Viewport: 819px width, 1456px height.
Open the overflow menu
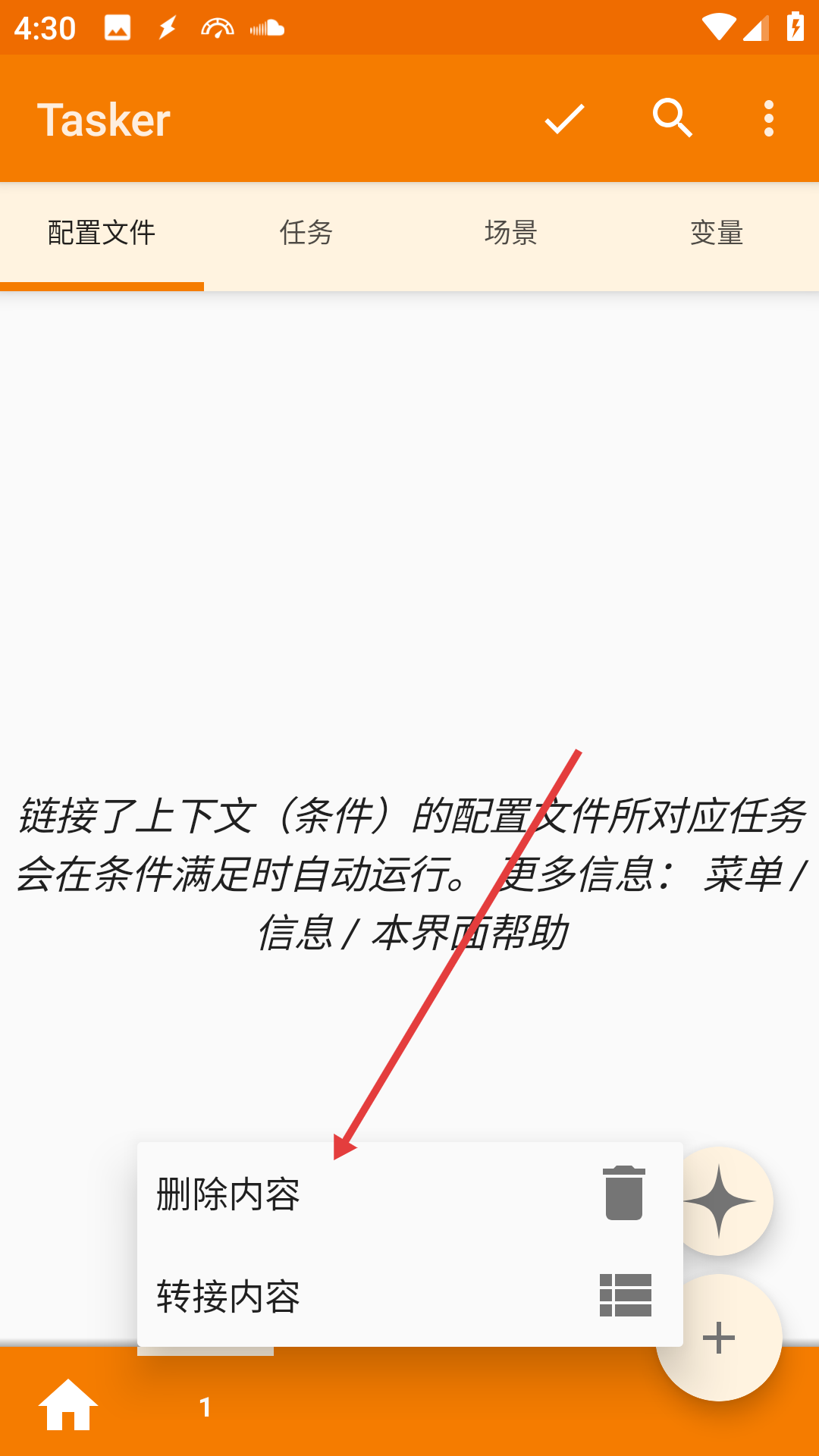[769, 119]
